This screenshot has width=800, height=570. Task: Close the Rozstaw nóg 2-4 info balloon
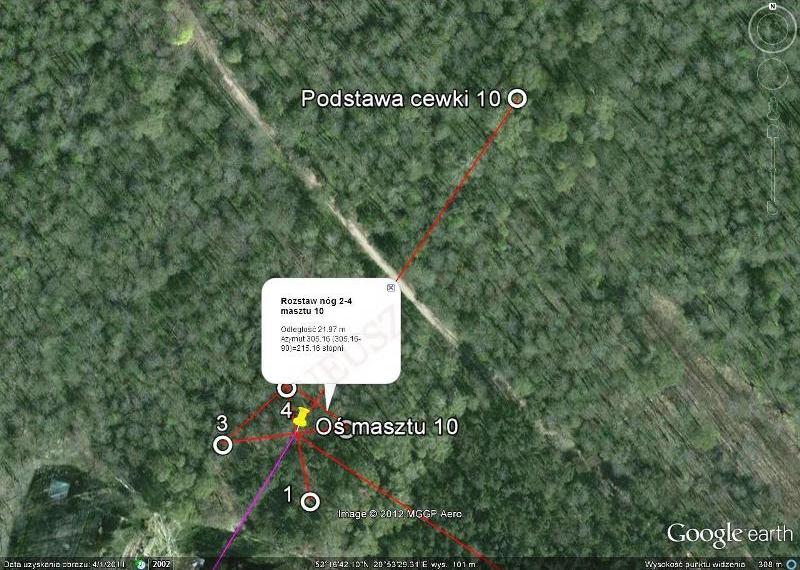[391, 288]
